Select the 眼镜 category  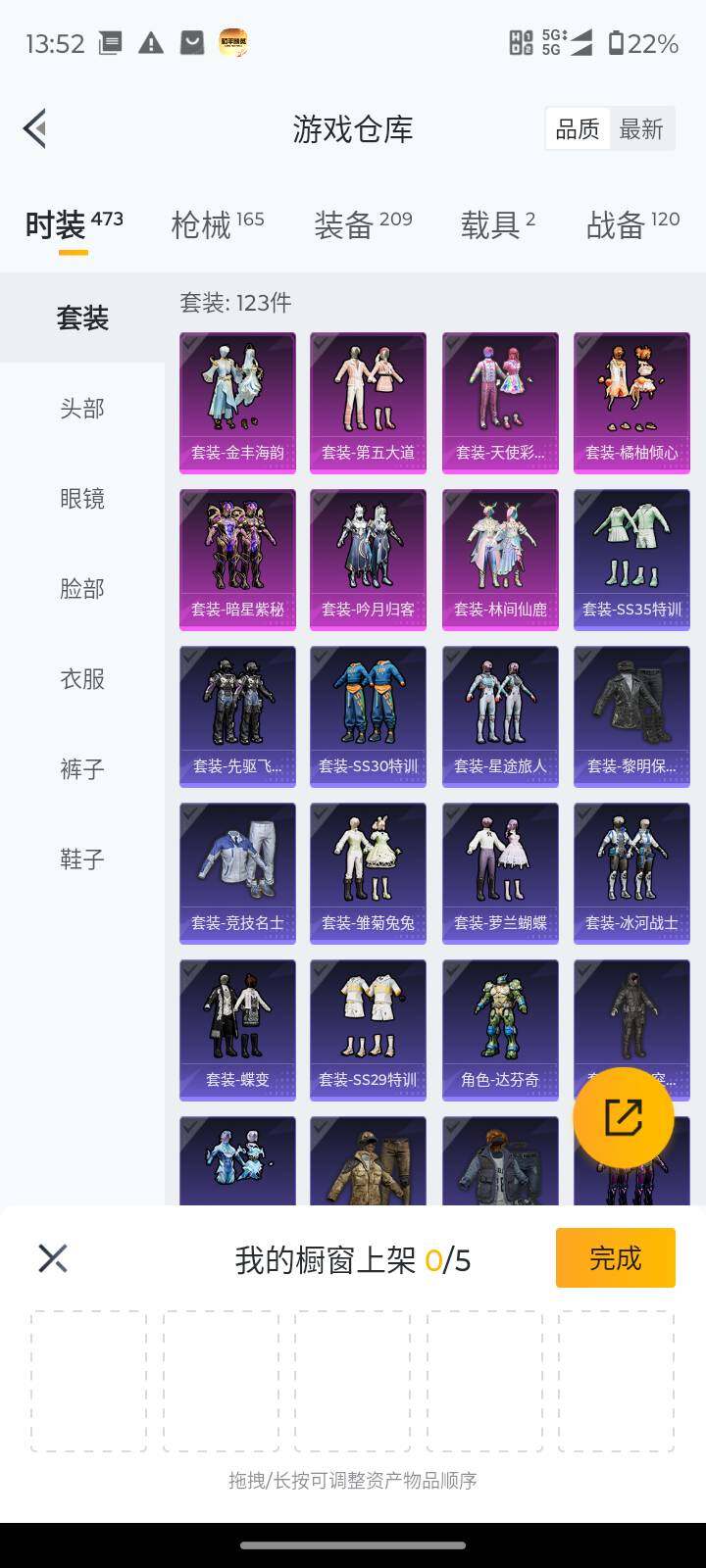pos(82,499)
